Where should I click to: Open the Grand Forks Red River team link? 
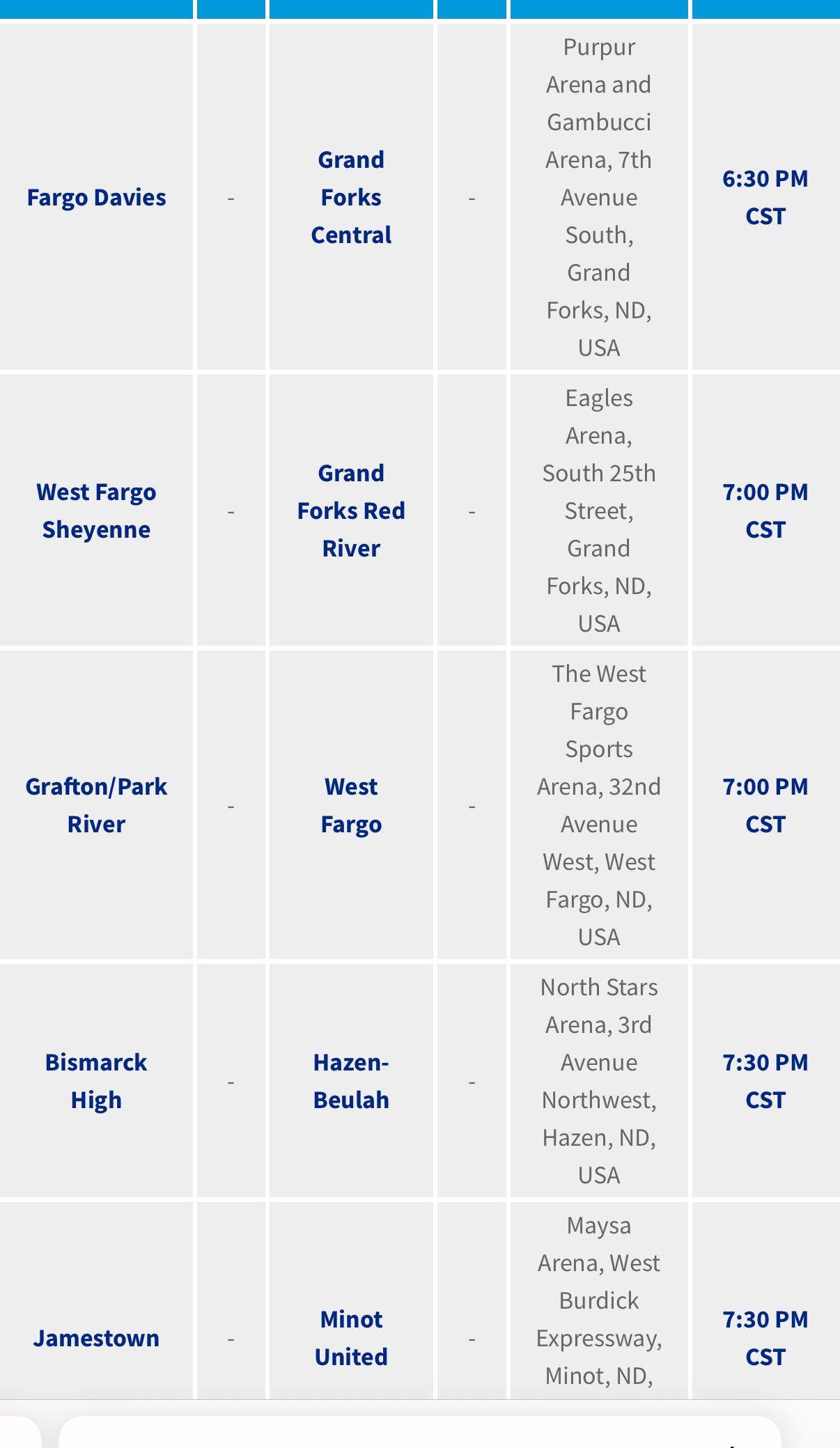click(351, 511)
